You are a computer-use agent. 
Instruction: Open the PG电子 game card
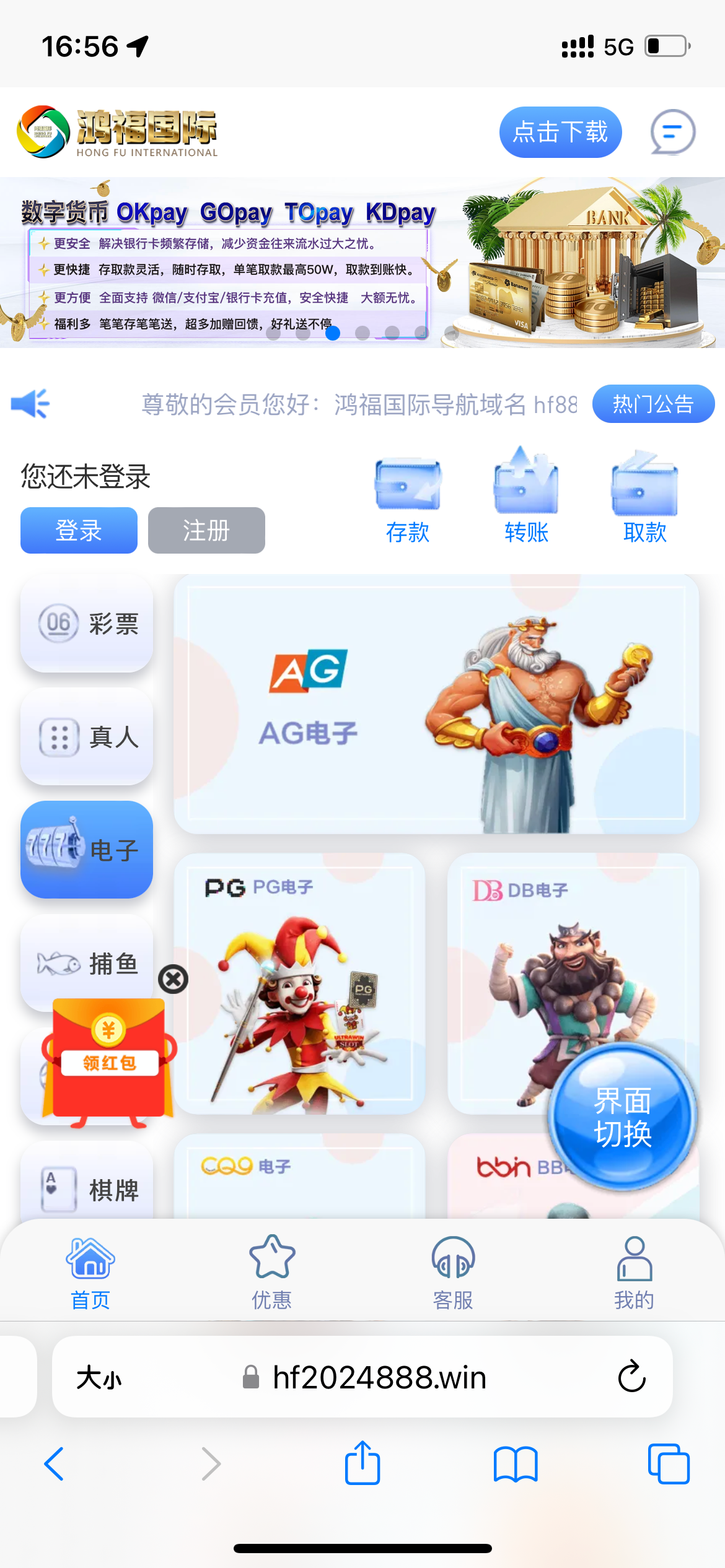click(x=299, y=983)
